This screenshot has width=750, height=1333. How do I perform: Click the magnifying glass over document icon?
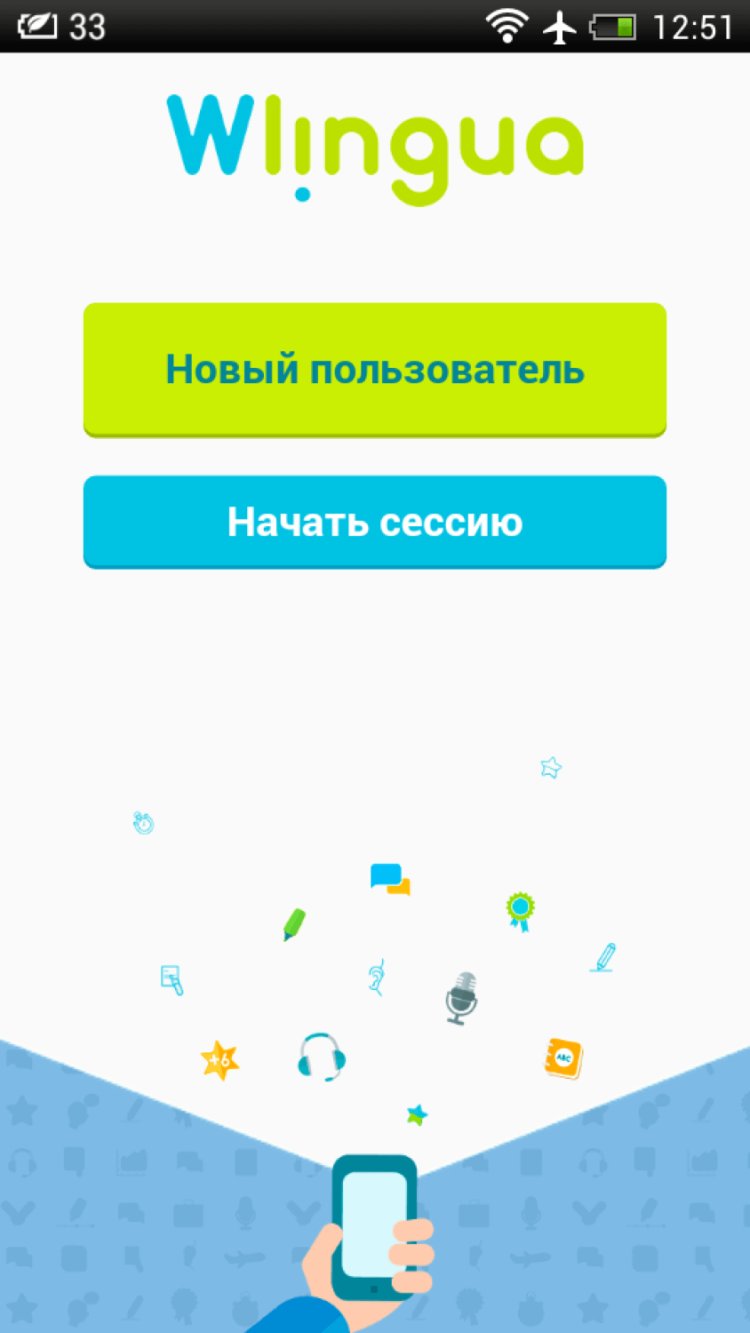coord(172,981)
